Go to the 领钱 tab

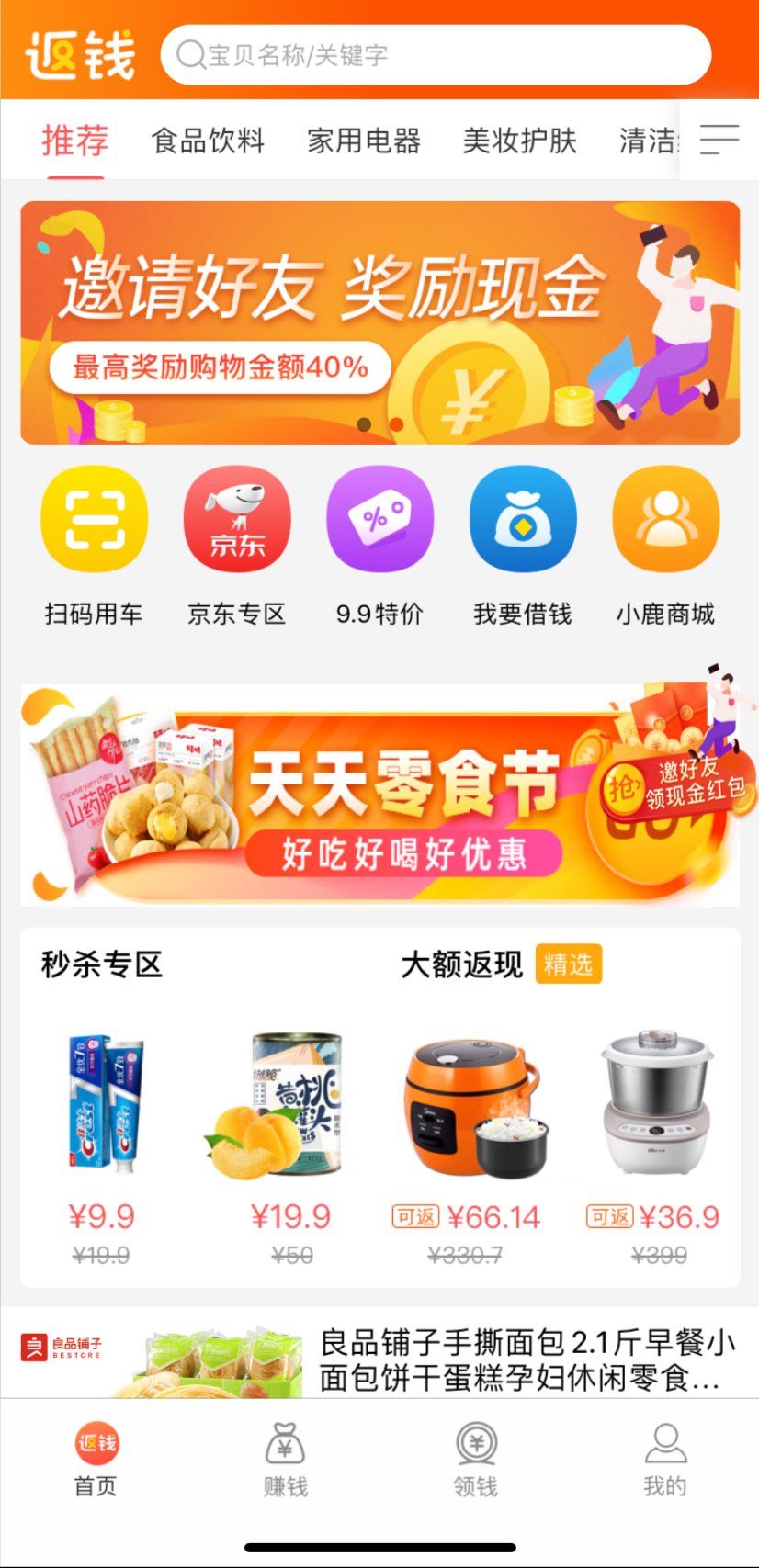pos(475,1461)
